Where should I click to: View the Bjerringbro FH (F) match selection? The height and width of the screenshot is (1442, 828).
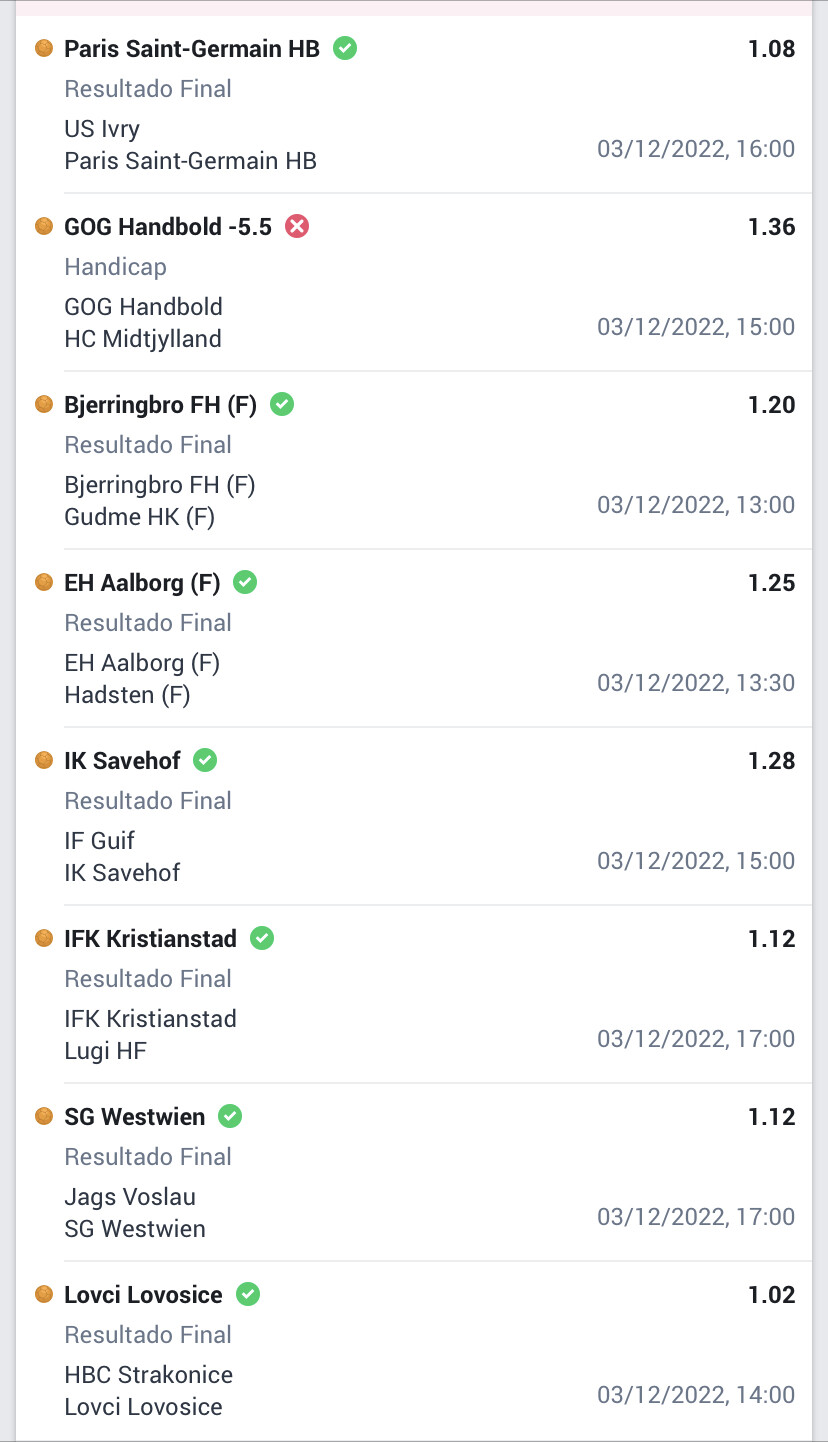[414, 461]
